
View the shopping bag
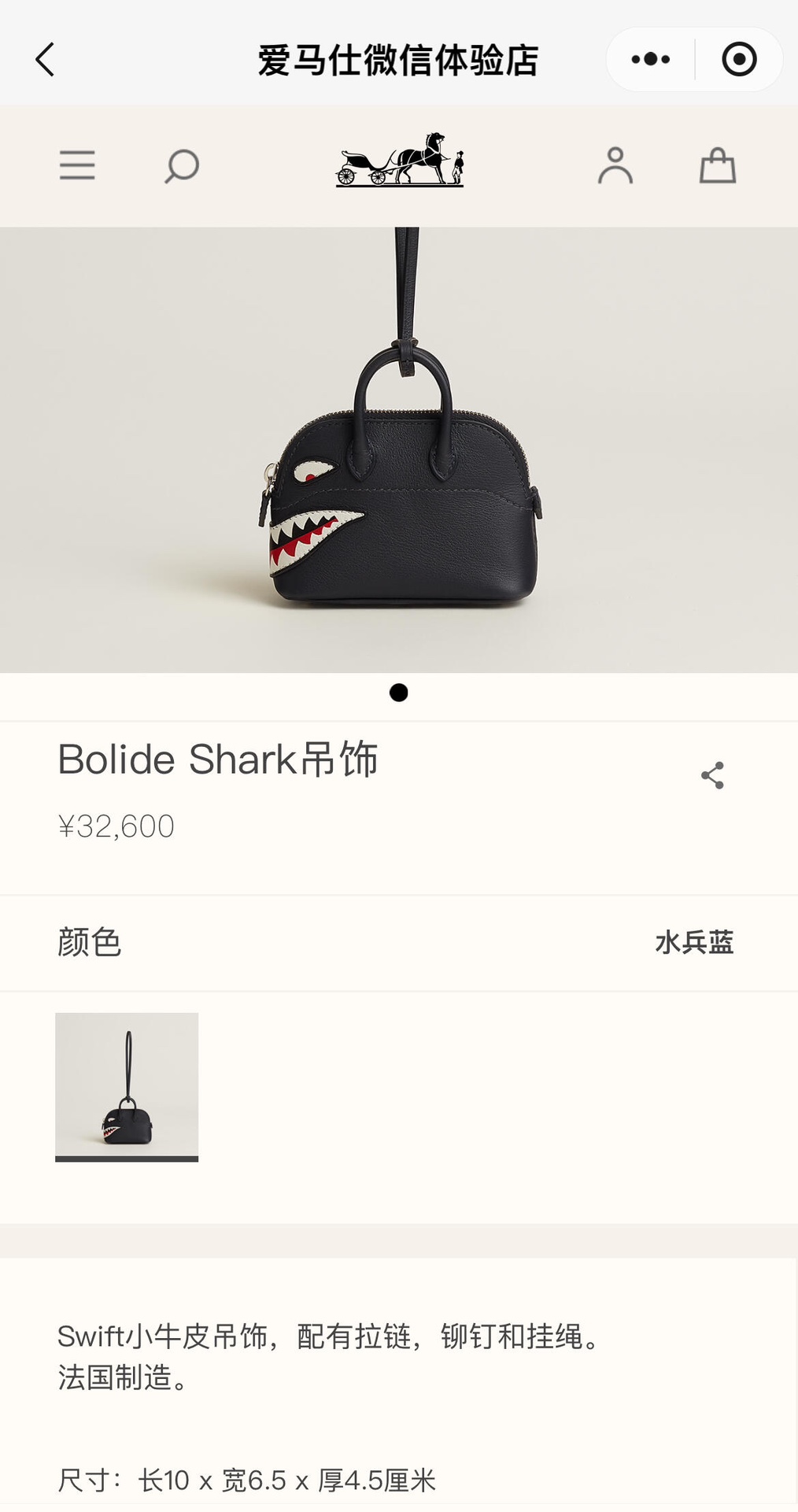718,166
